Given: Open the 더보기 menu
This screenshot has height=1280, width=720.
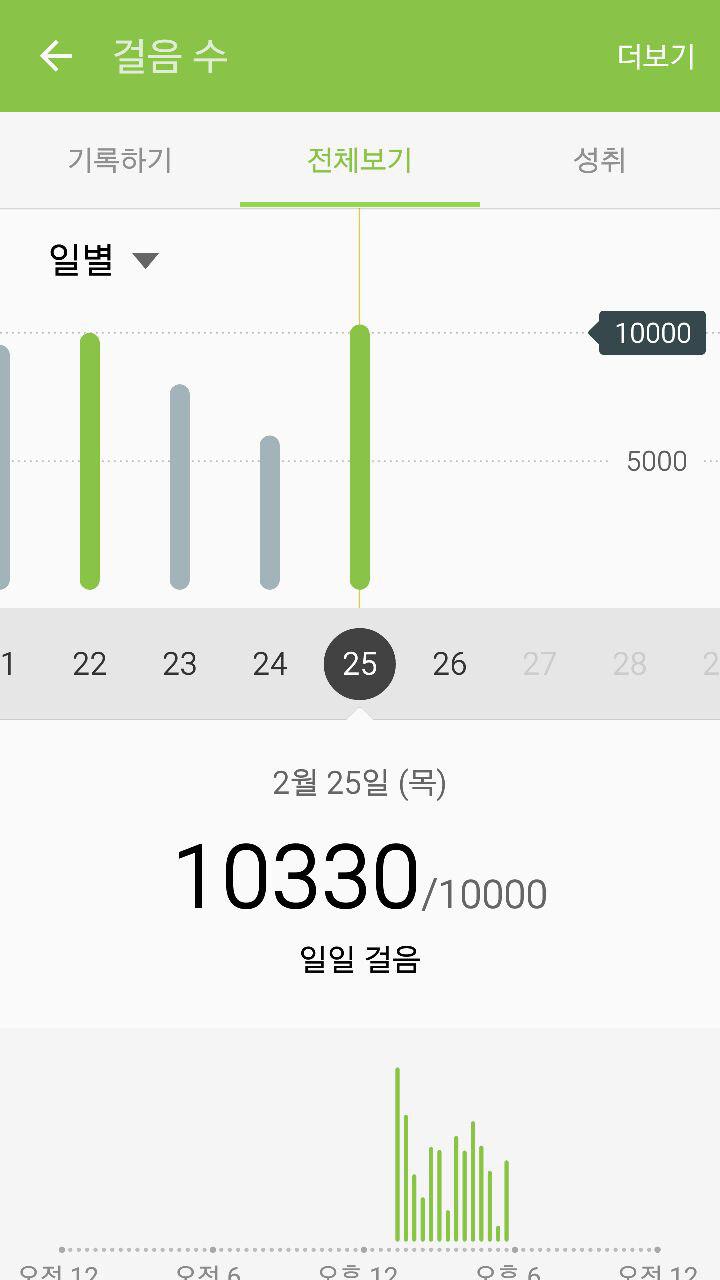Looking at the screenshot, I should (656, 56).
